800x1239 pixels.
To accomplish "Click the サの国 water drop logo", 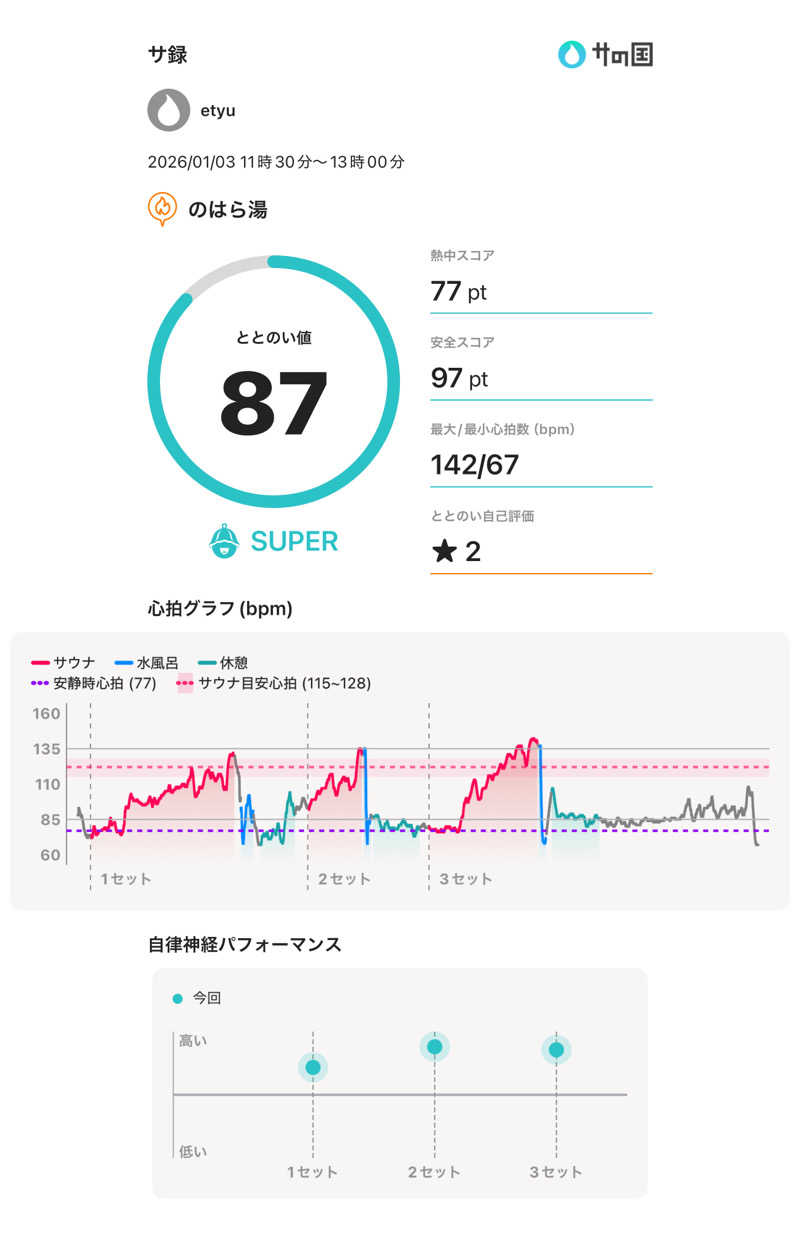I will click(571, 54).
